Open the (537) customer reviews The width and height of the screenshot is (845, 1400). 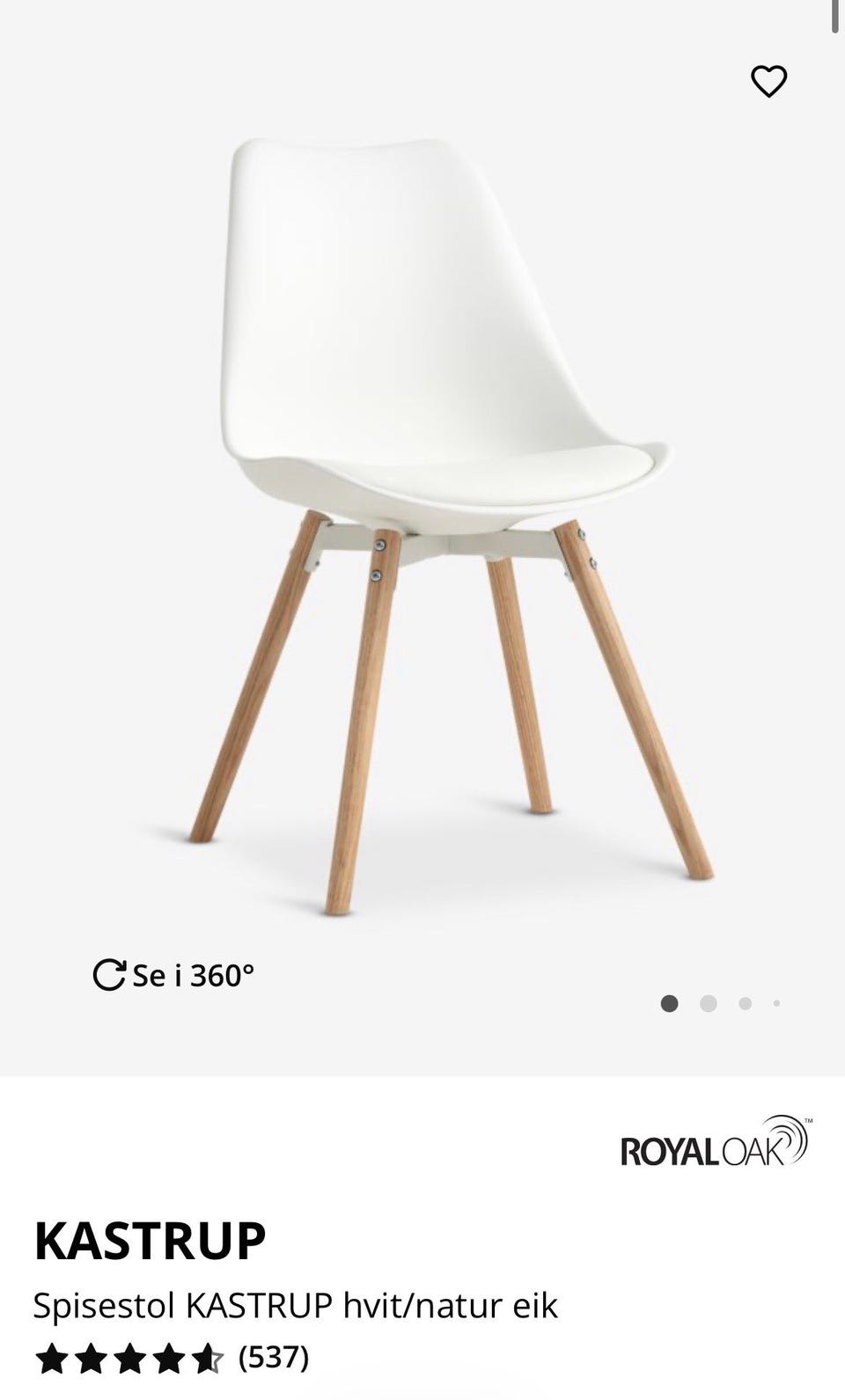click(274, 1357)
